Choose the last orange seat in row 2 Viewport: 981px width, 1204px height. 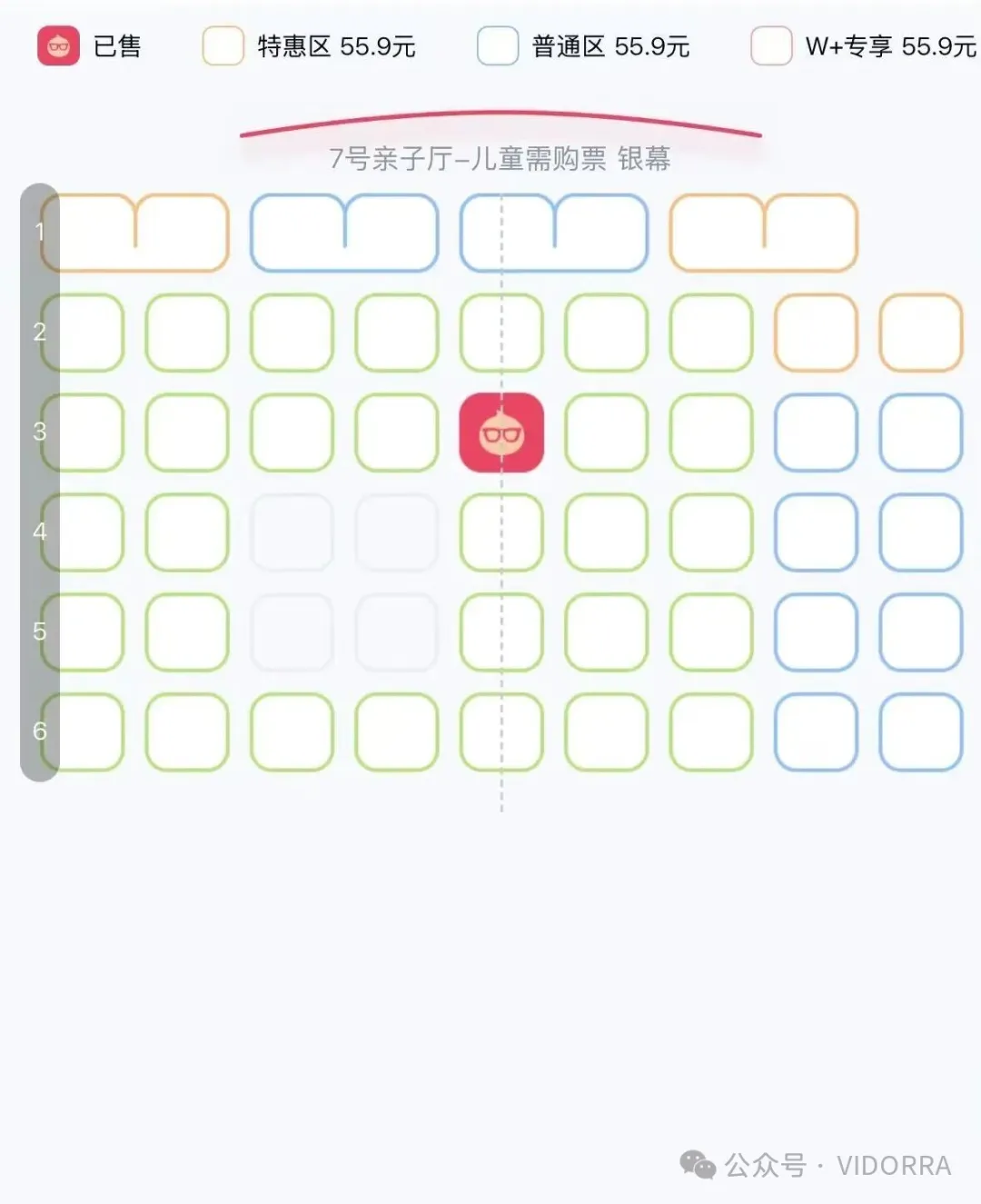921,333
